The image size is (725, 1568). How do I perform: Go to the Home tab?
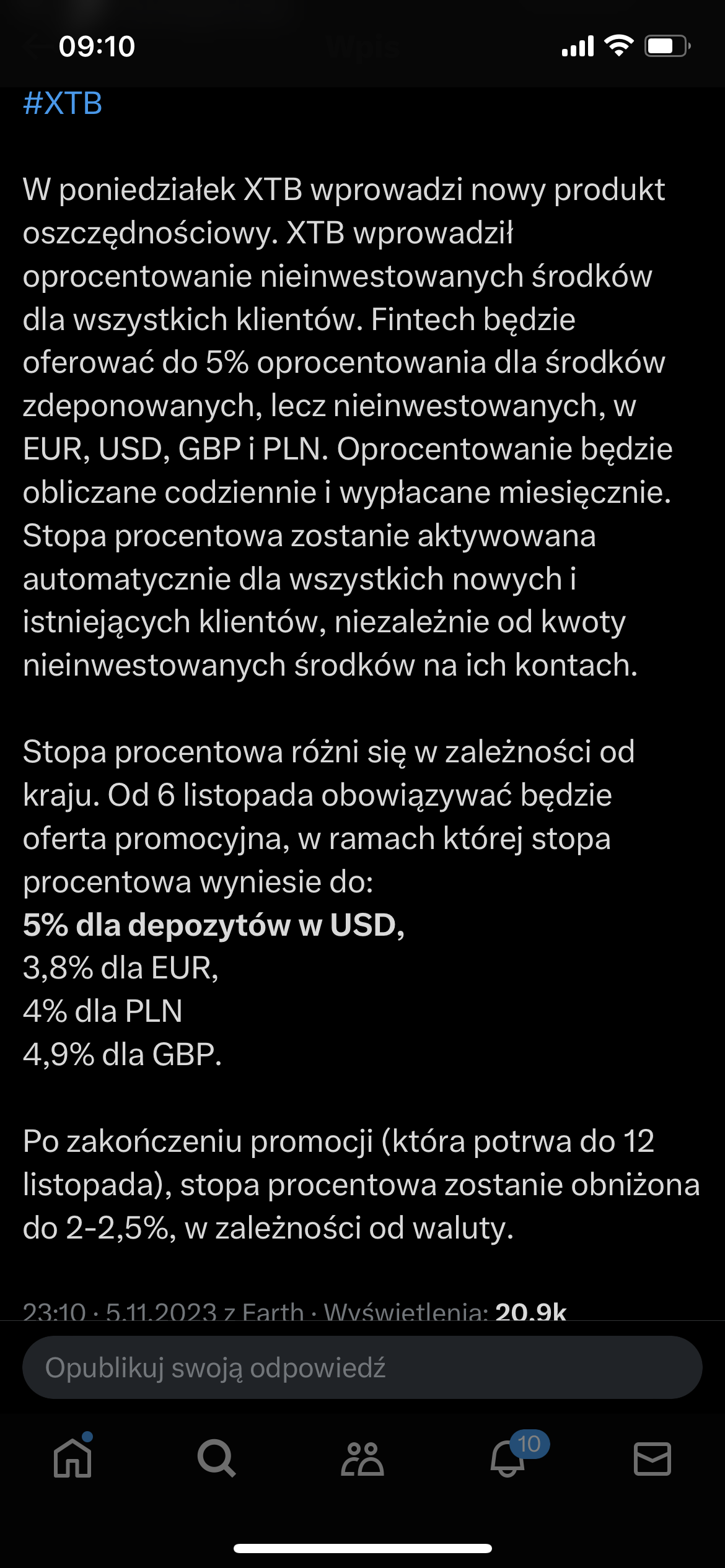tap(73, 1458)
